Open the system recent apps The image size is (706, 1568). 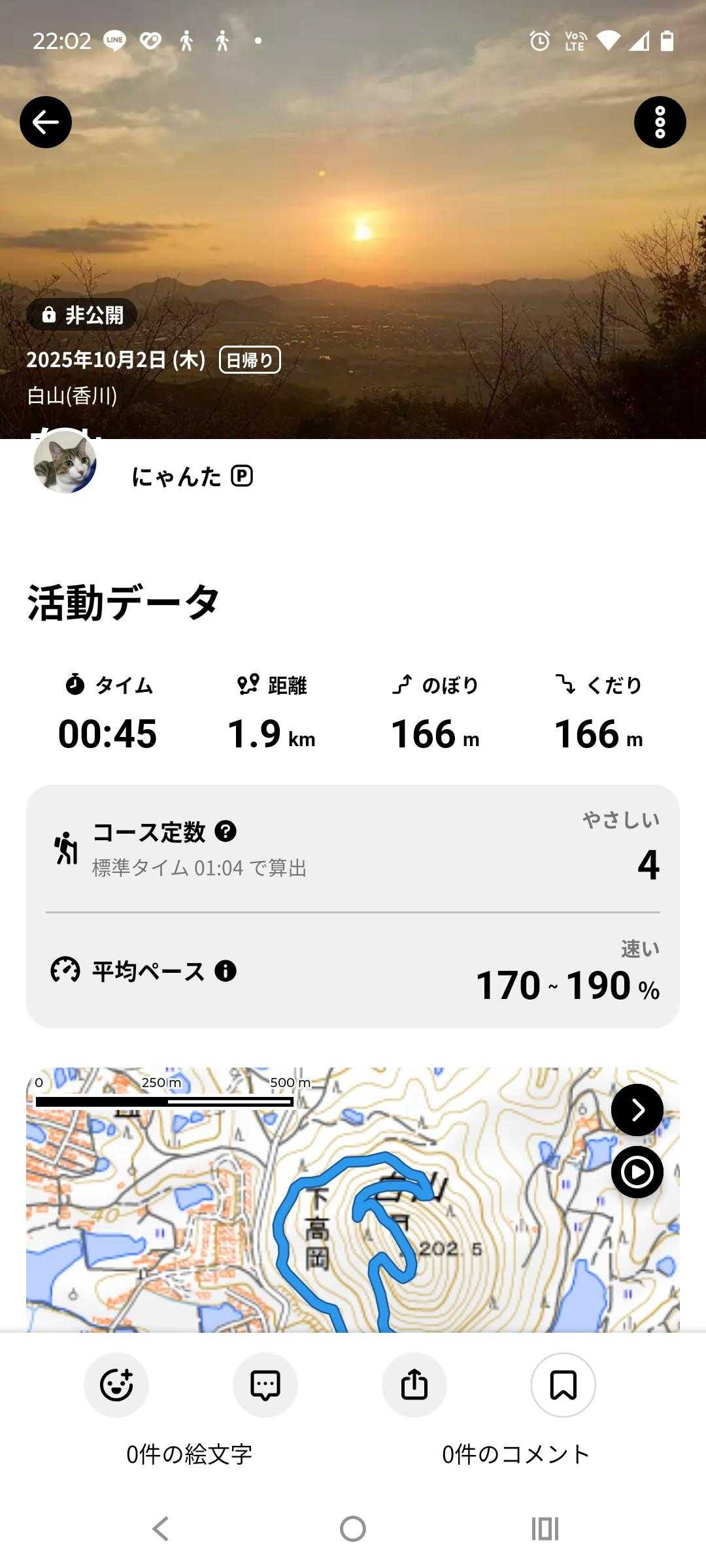(545, 1529)
